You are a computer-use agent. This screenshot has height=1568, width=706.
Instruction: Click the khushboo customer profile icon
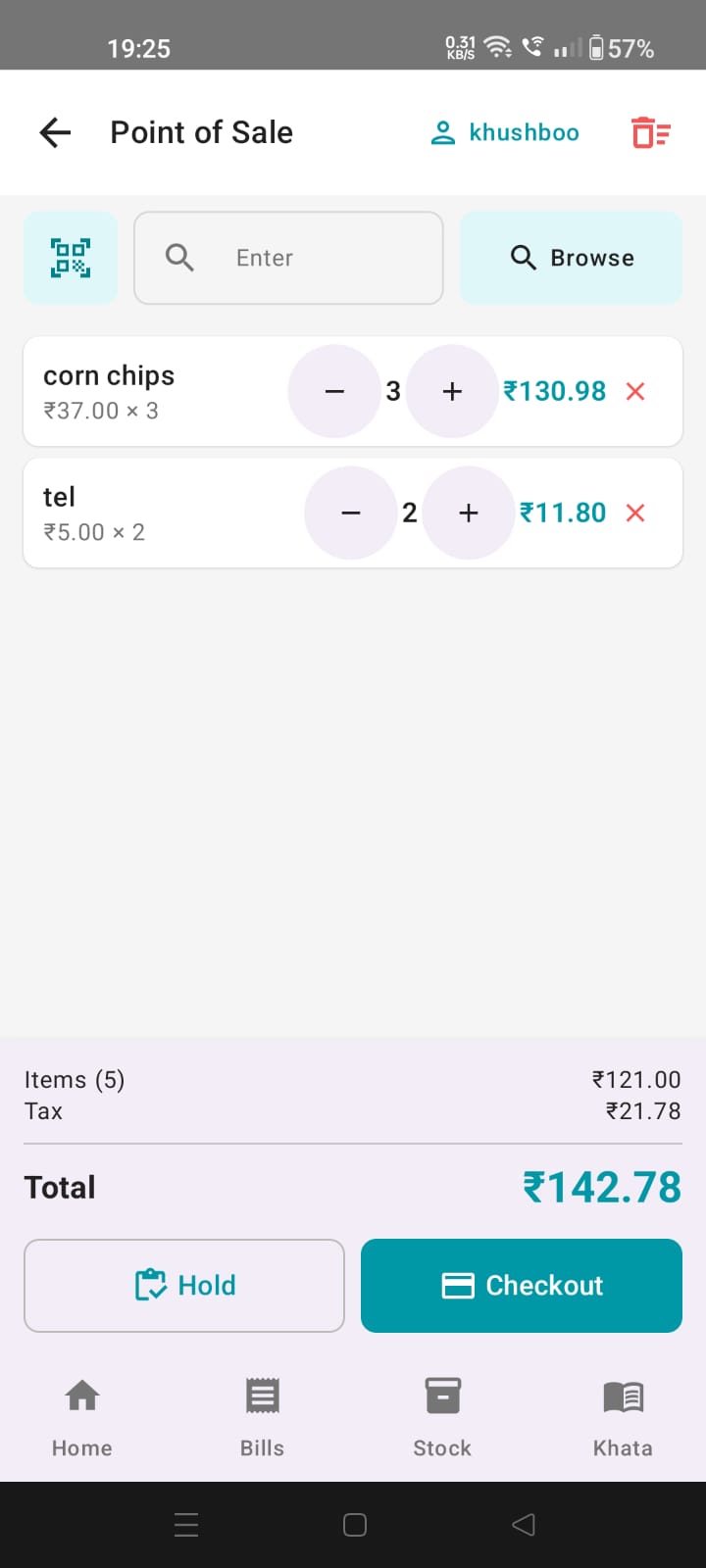443,132
